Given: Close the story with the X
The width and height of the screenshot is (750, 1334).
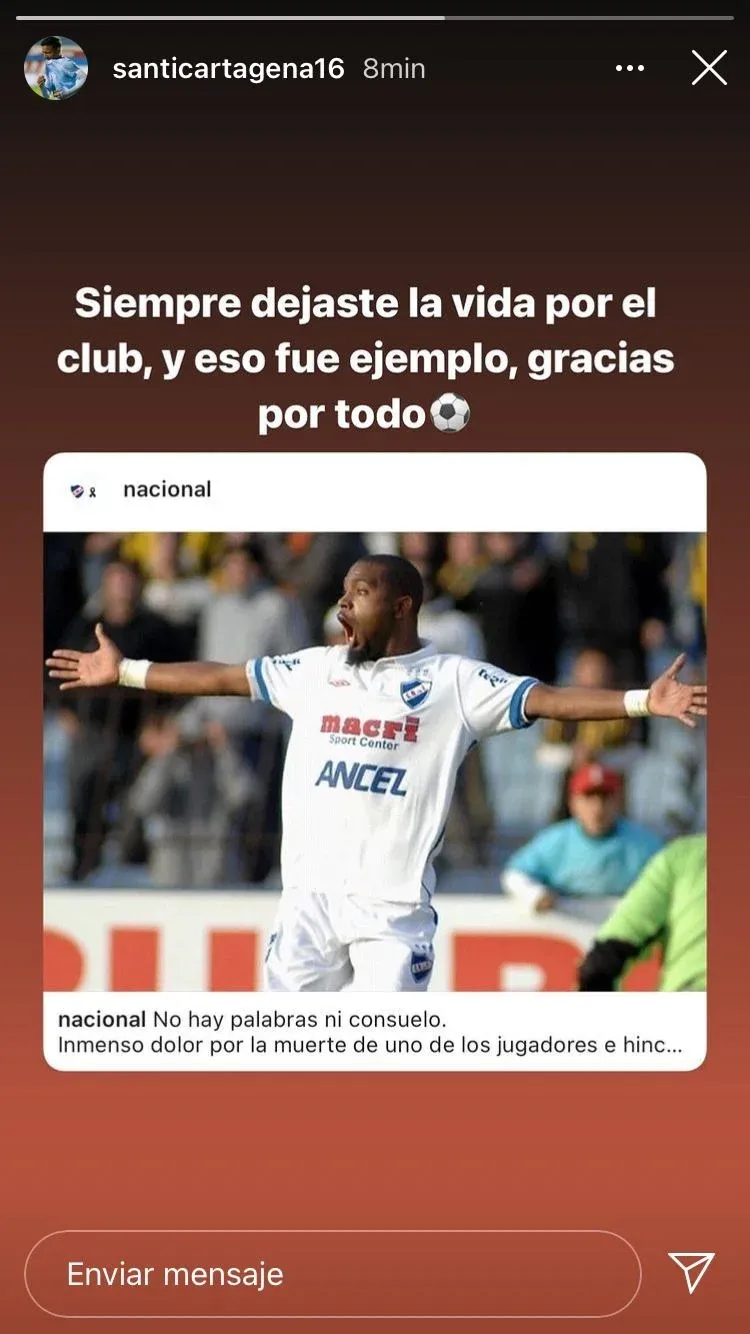Looking at the screenshot, I should click(x=709, y=68).
